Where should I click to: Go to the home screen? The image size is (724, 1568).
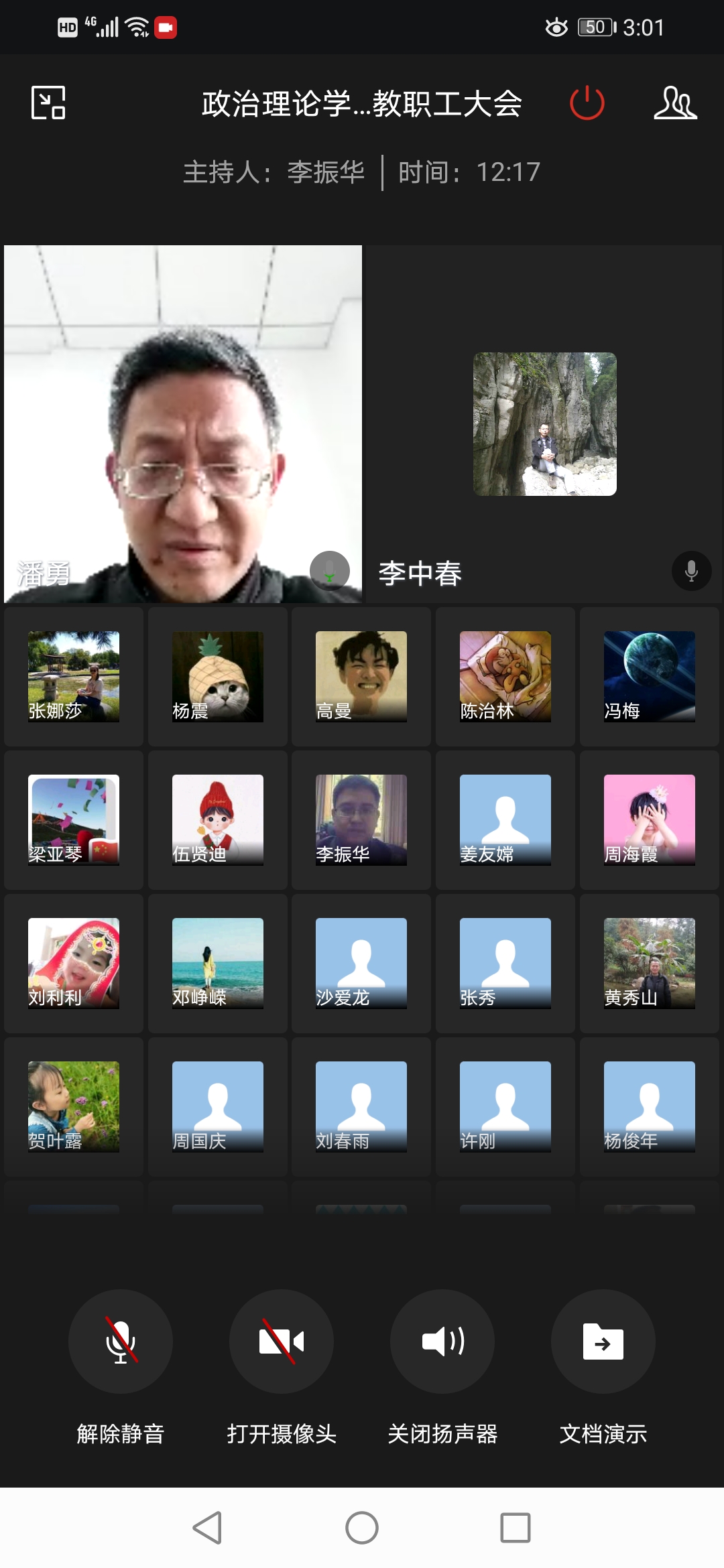362,1527
